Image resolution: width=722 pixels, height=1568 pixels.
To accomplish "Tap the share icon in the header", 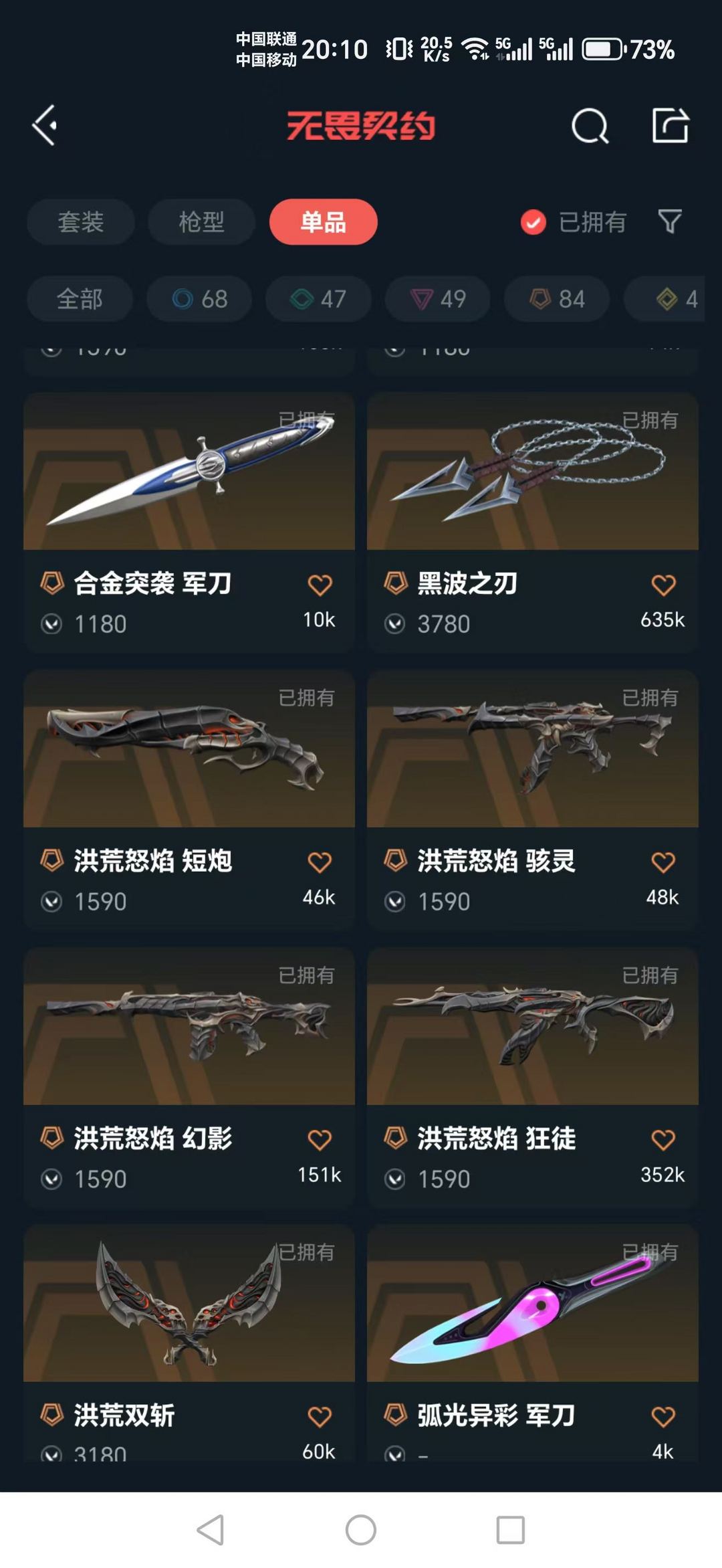I will click(x=670, y=125).
